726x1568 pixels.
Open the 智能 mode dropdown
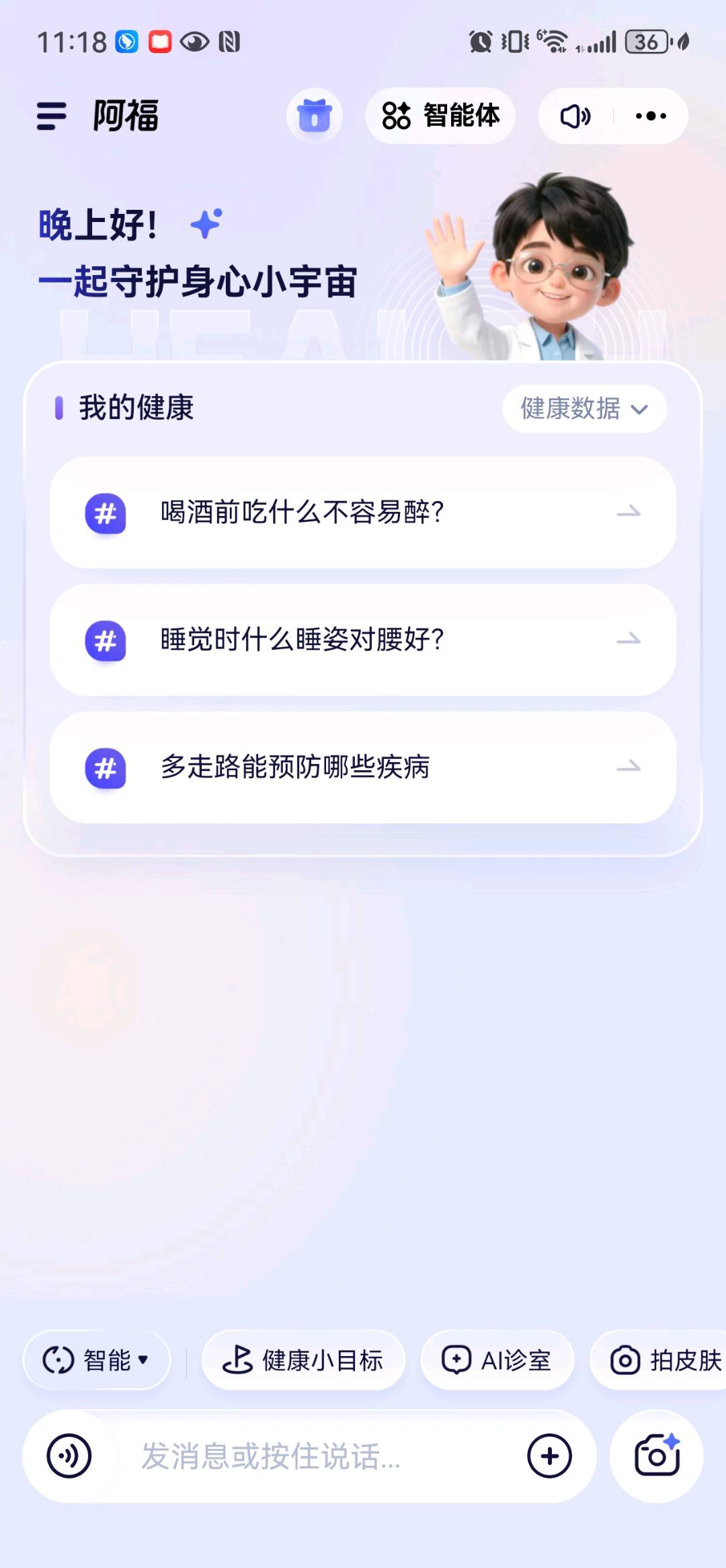pyautogui.click(x=96, y=1359)
